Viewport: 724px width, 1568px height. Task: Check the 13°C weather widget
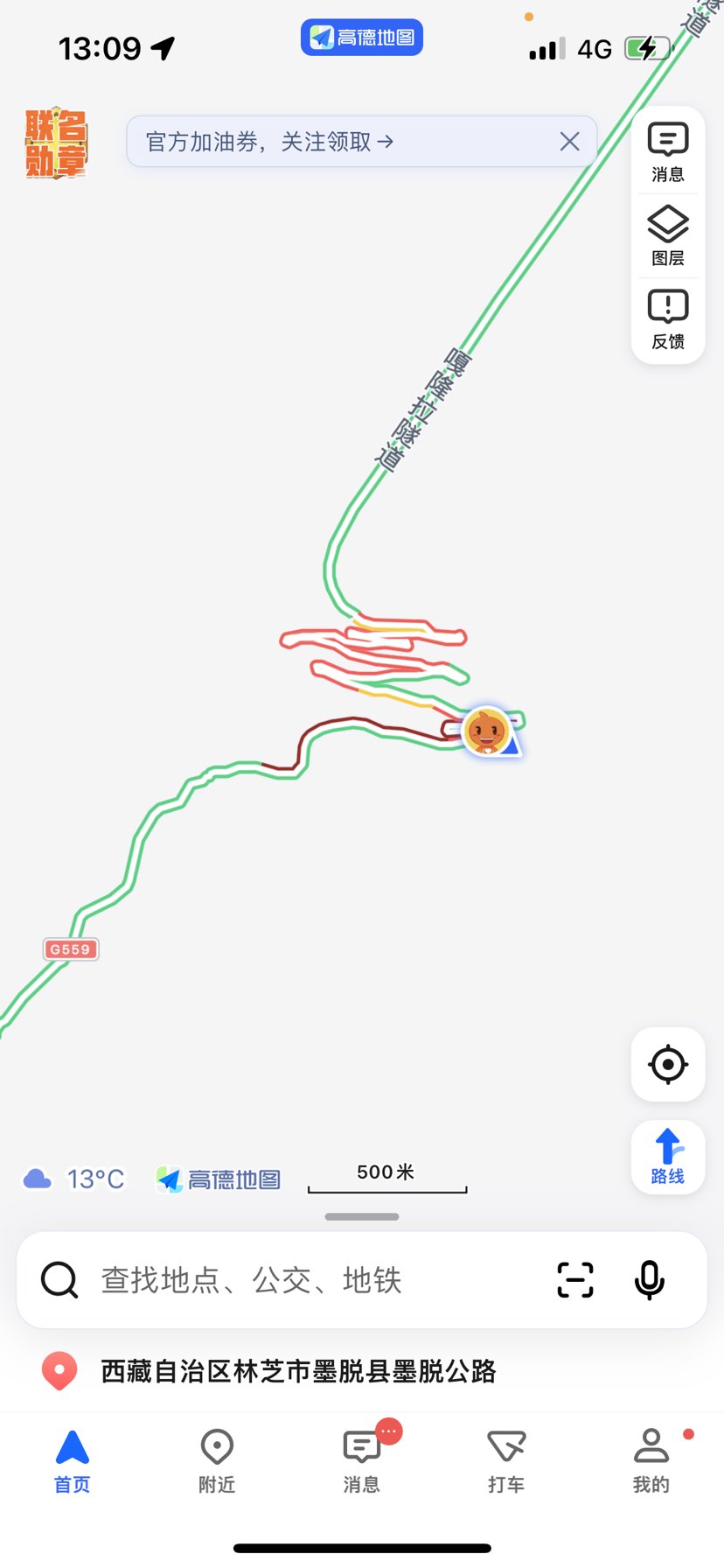pyautogui.click(x=75, y=1179)
